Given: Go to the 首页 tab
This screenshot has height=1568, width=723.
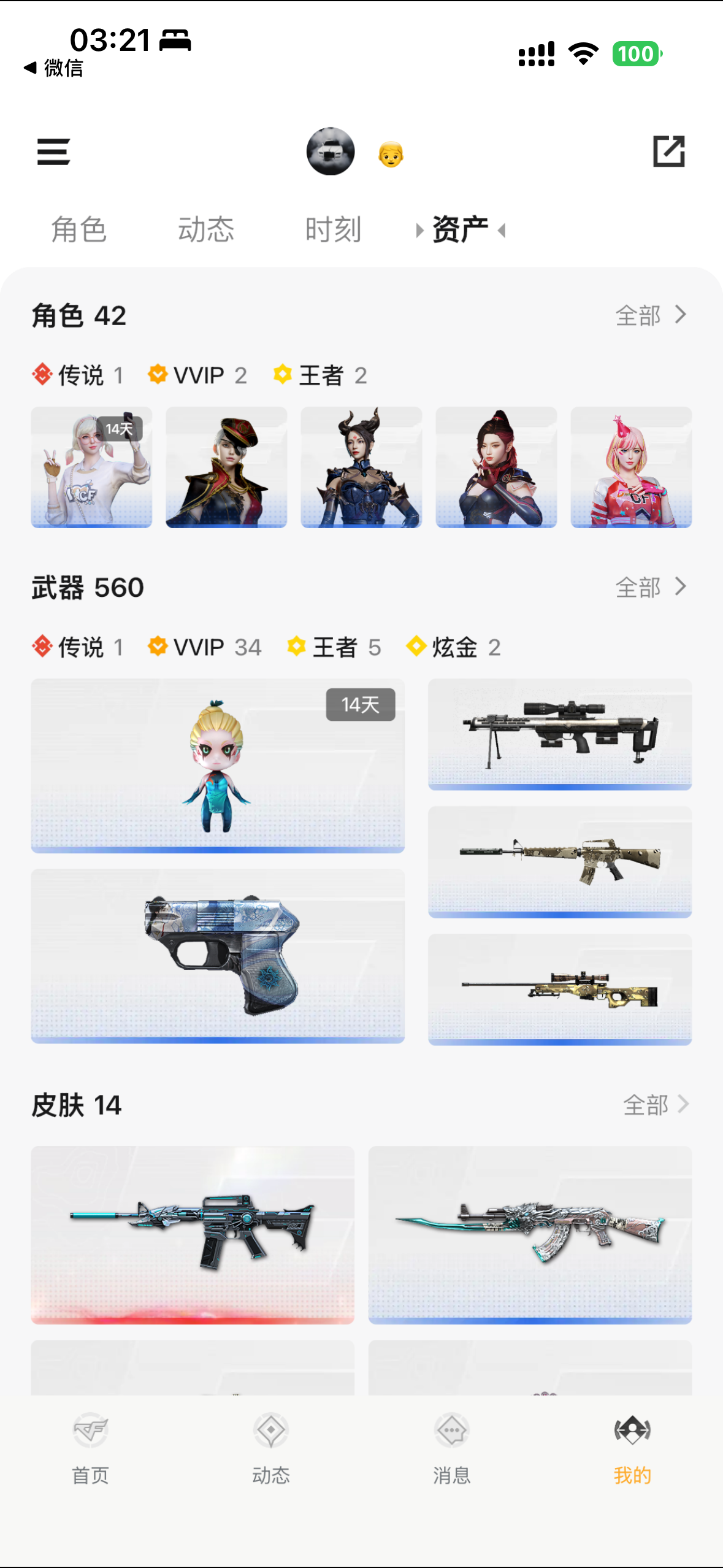Looking at the screenshot, I should 91,1448.
